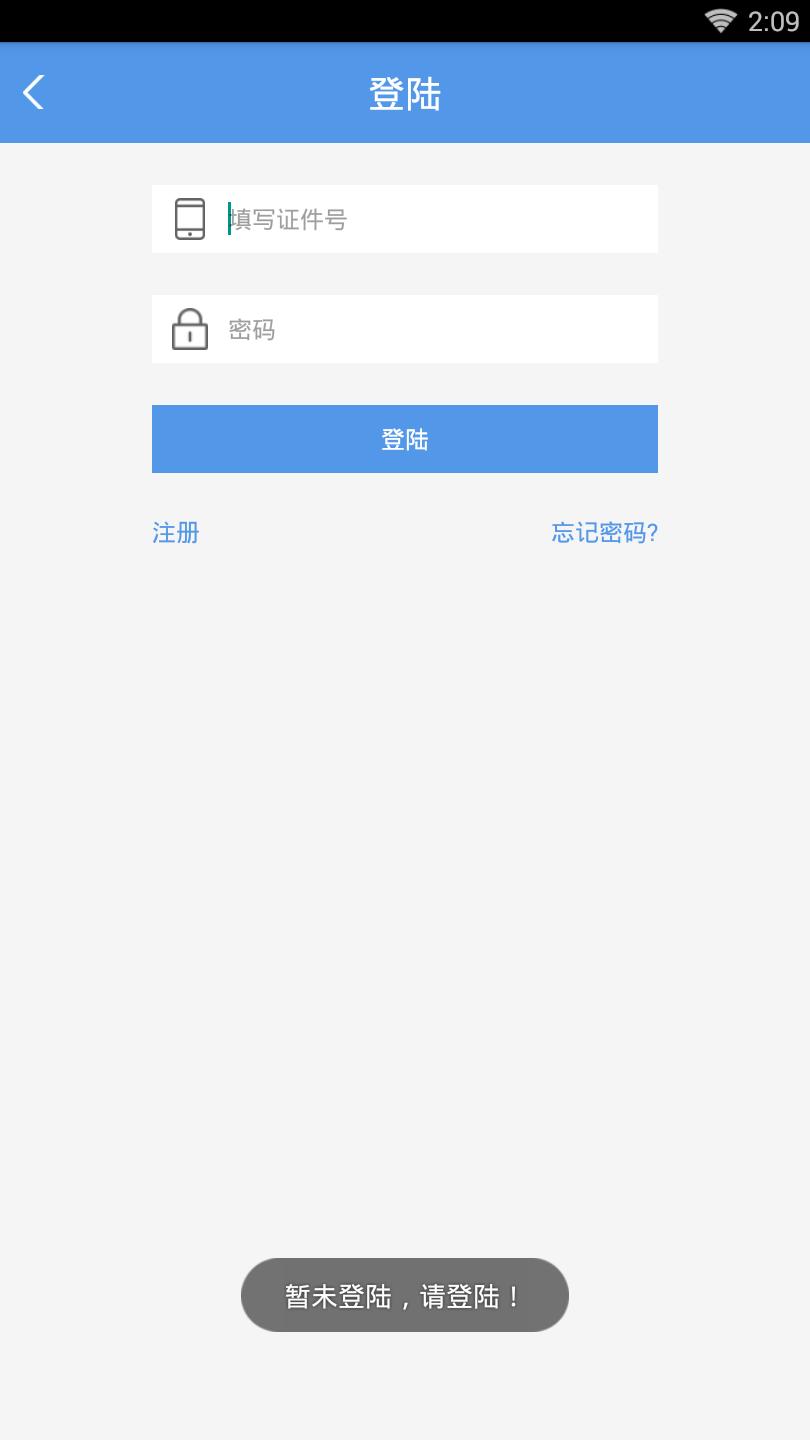810x1440 pixels.
Task: Open the 忘记密码? forgot password link
Action: click(604, 533)
